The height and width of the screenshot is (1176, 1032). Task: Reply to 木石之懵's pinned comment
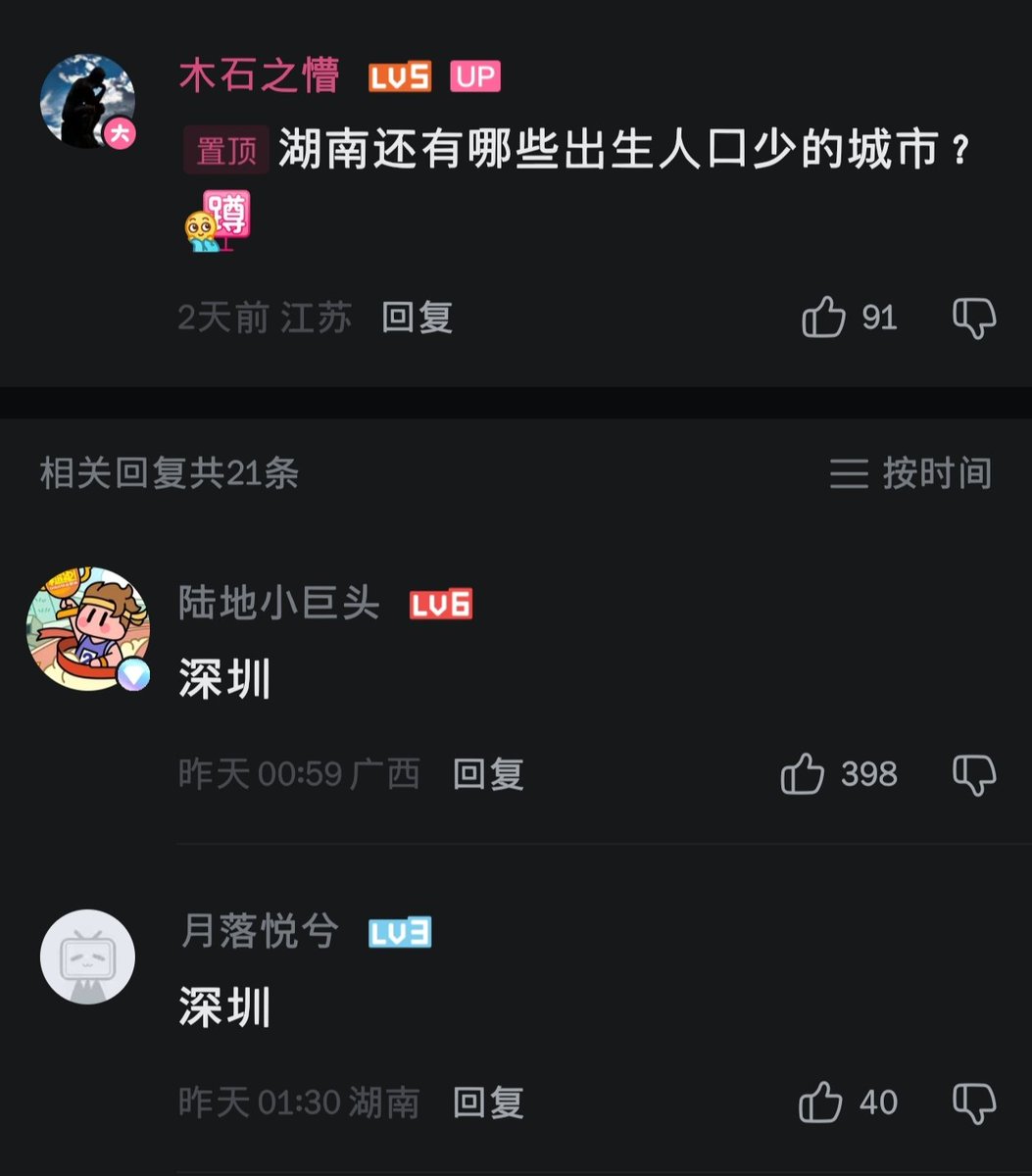pyautogui.click(x=418, y=318)
